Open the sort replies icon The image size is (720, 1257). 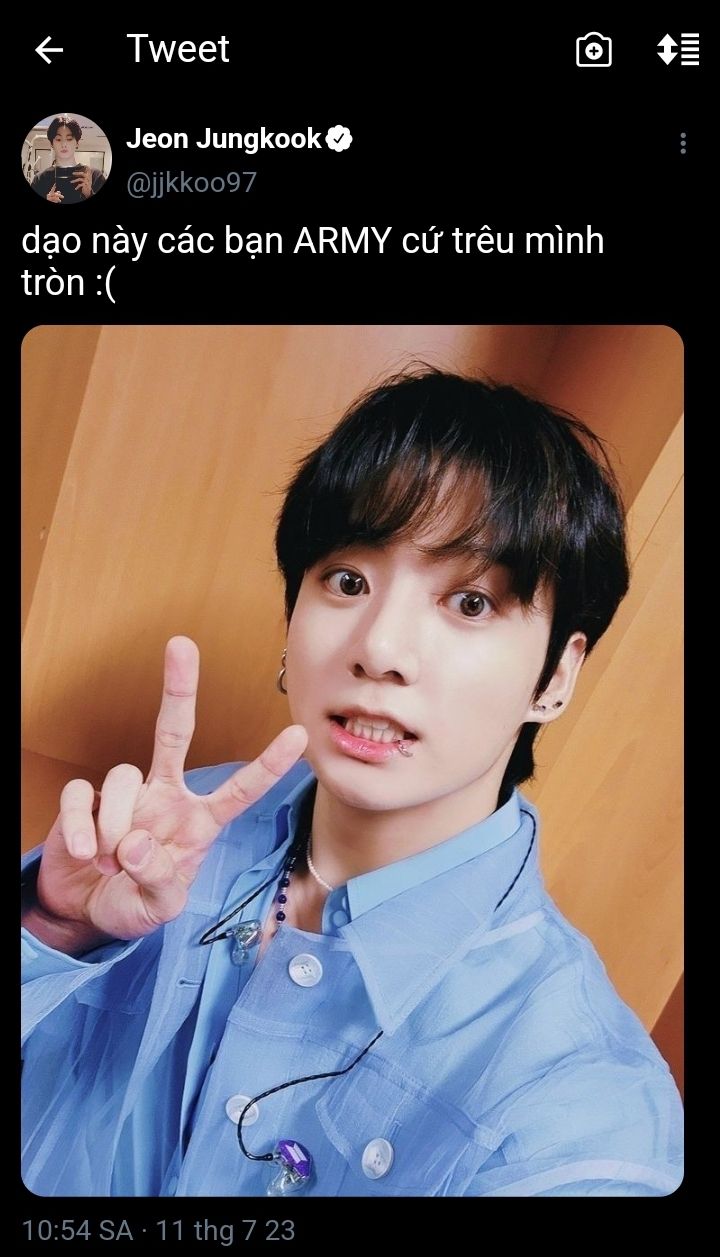point(677,50)
